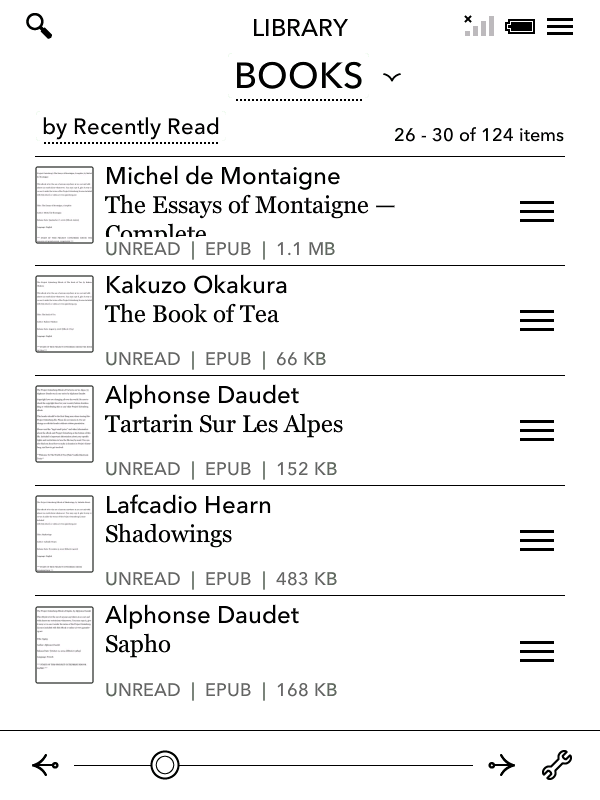Tap the page position slider handle
This screenshot has height=800, width=600.
[x=165, y=766]
